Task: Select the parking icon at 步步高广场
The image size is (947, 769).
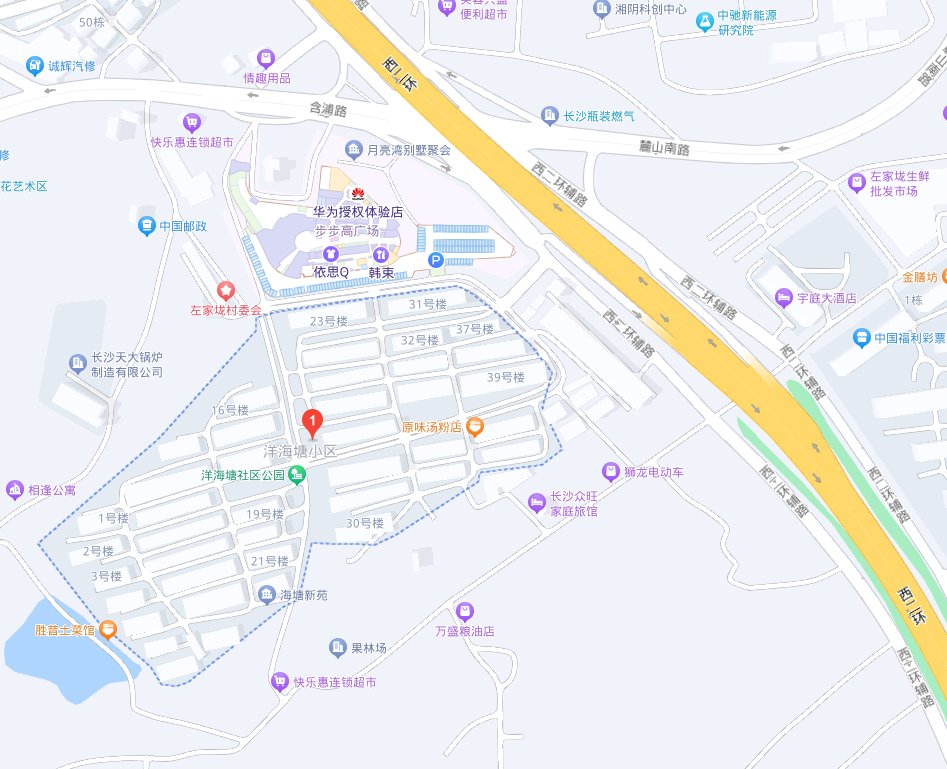Action: 436,260
